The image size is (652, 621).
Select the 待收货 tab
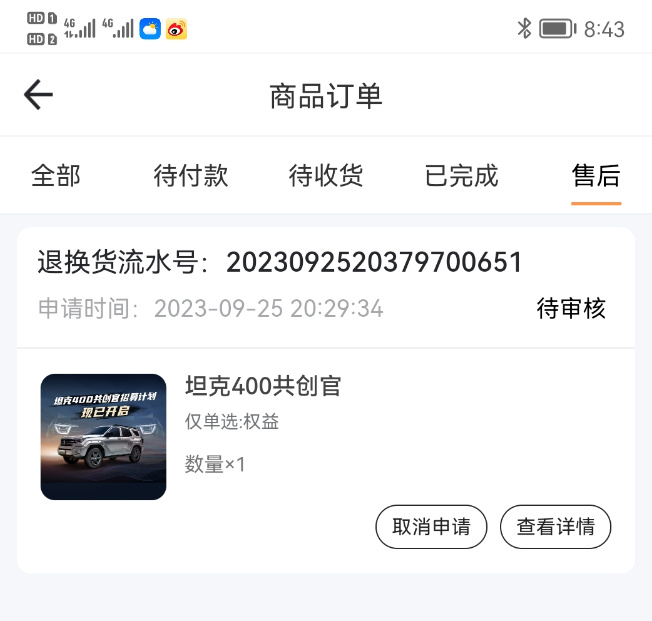(x=326, y=177)
